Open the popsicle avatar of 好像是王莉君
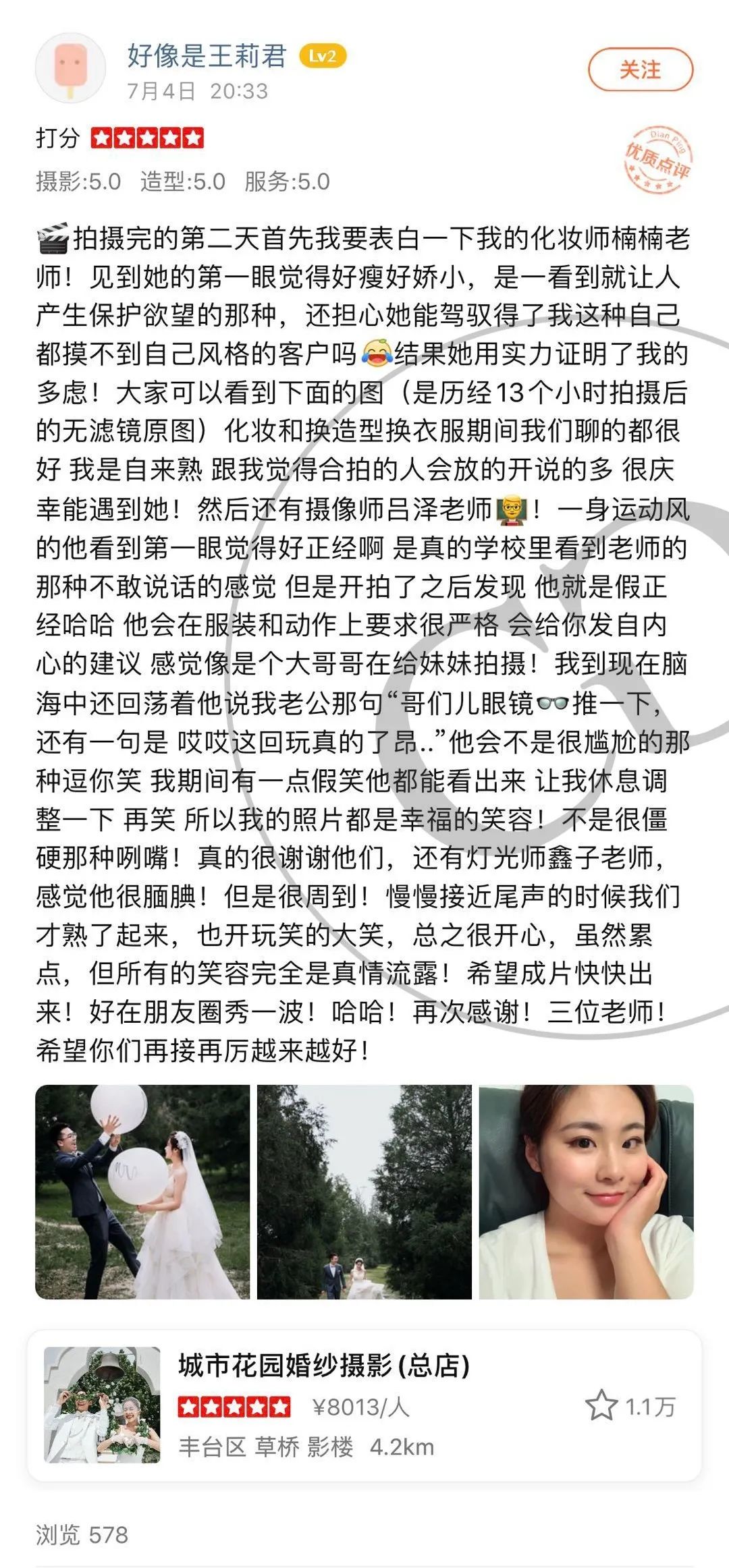This screenshot has height=1568, width=729. coord(70,68)
